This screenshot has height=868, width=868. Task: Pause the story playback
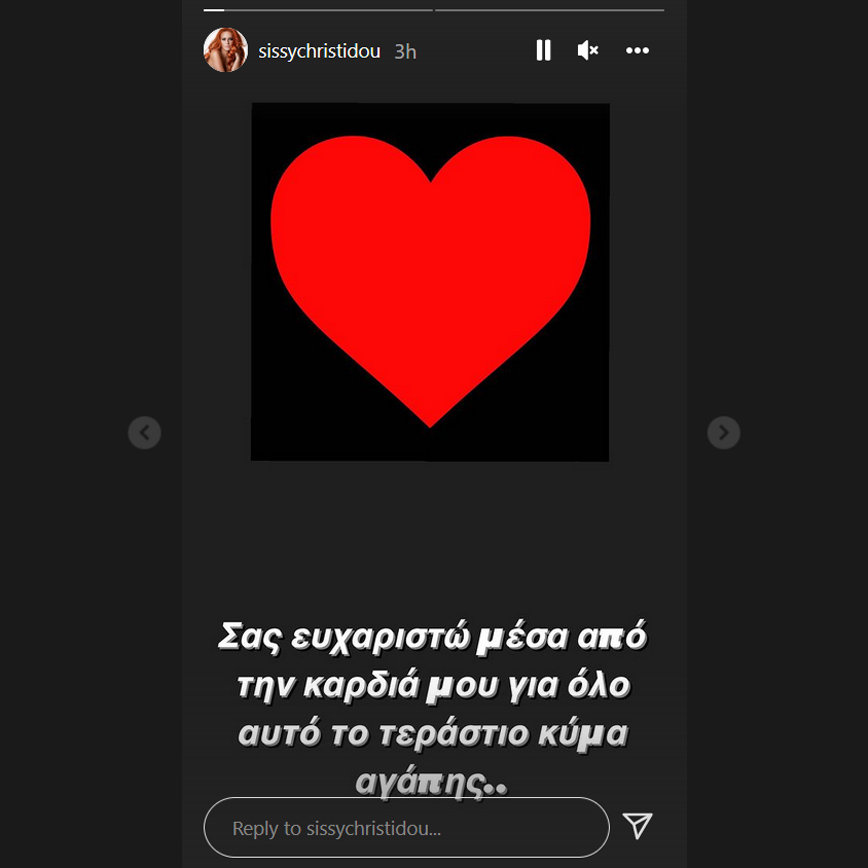point(543,51)
